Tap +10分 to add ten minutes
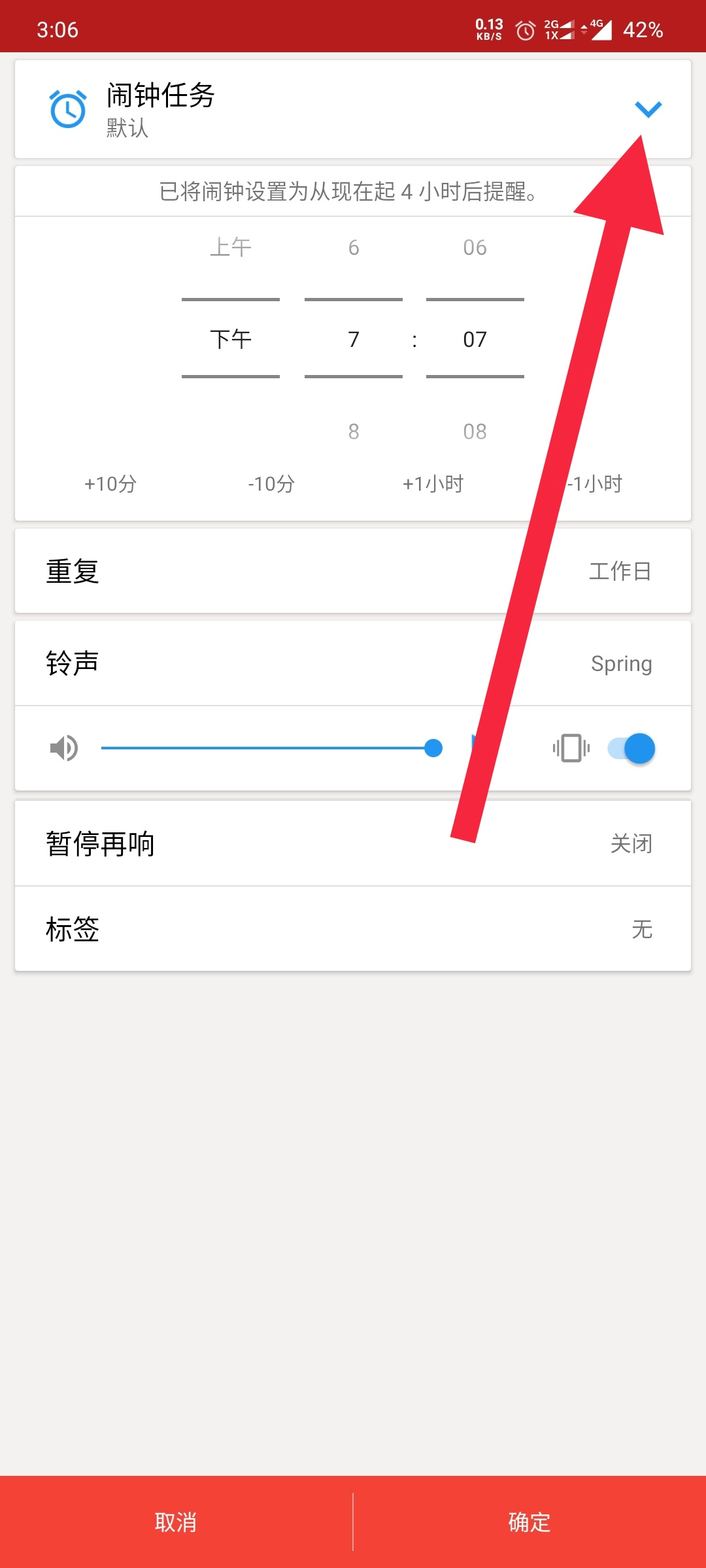 (x=110, y=484)
